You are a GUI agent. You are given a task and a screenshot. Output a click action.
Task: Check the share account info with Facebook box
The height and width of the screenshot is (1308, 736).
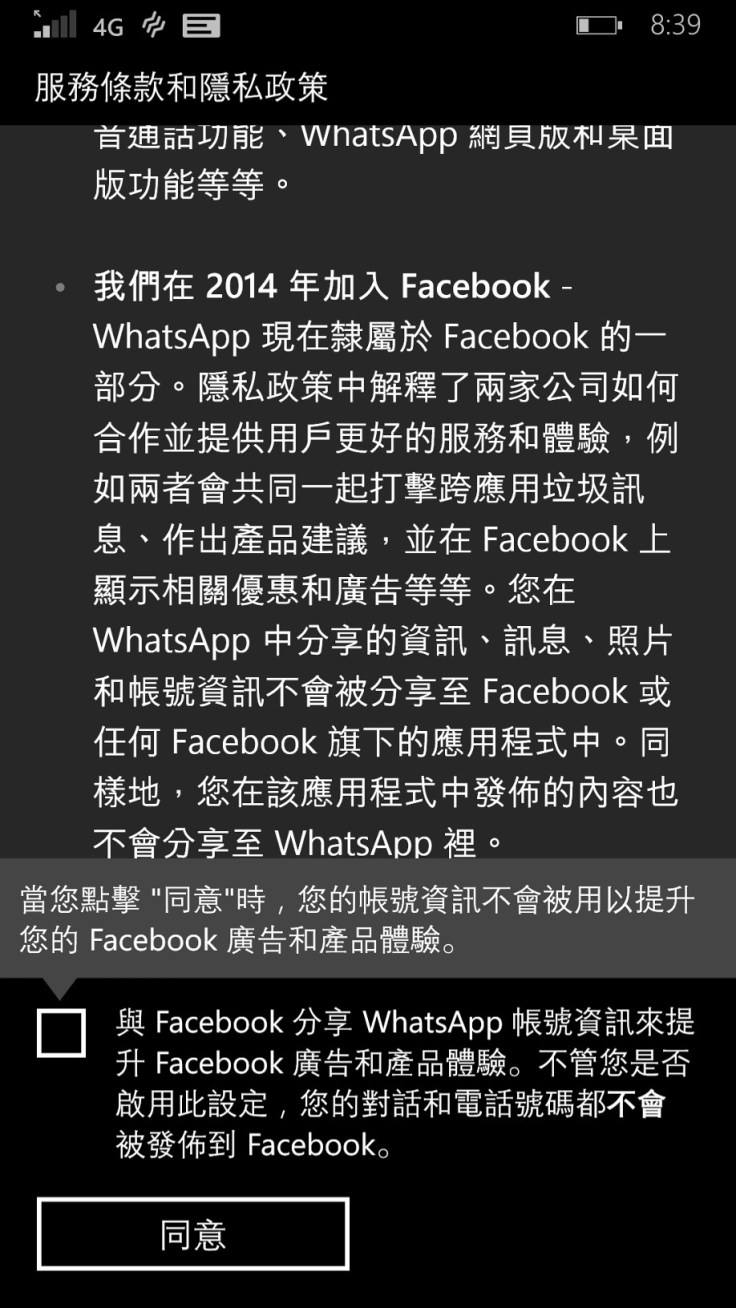61,1033
